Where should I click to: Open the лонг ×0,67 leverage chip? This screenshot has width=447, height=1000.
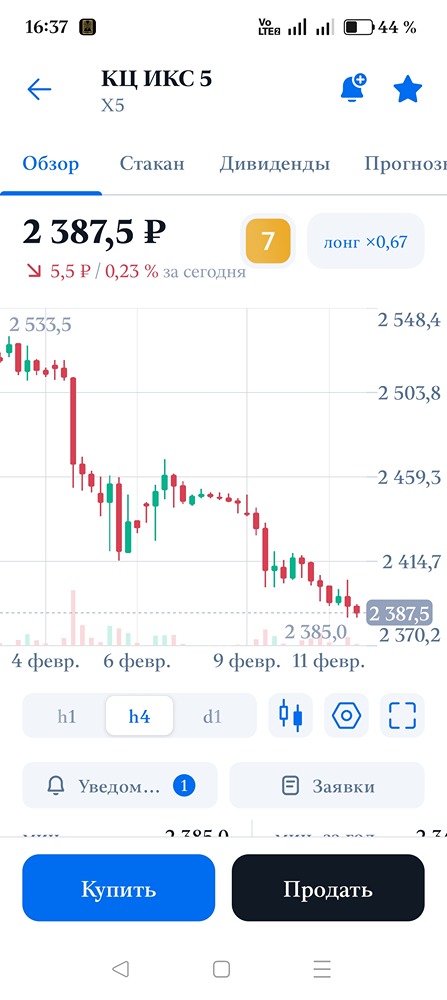click(365, 241)
